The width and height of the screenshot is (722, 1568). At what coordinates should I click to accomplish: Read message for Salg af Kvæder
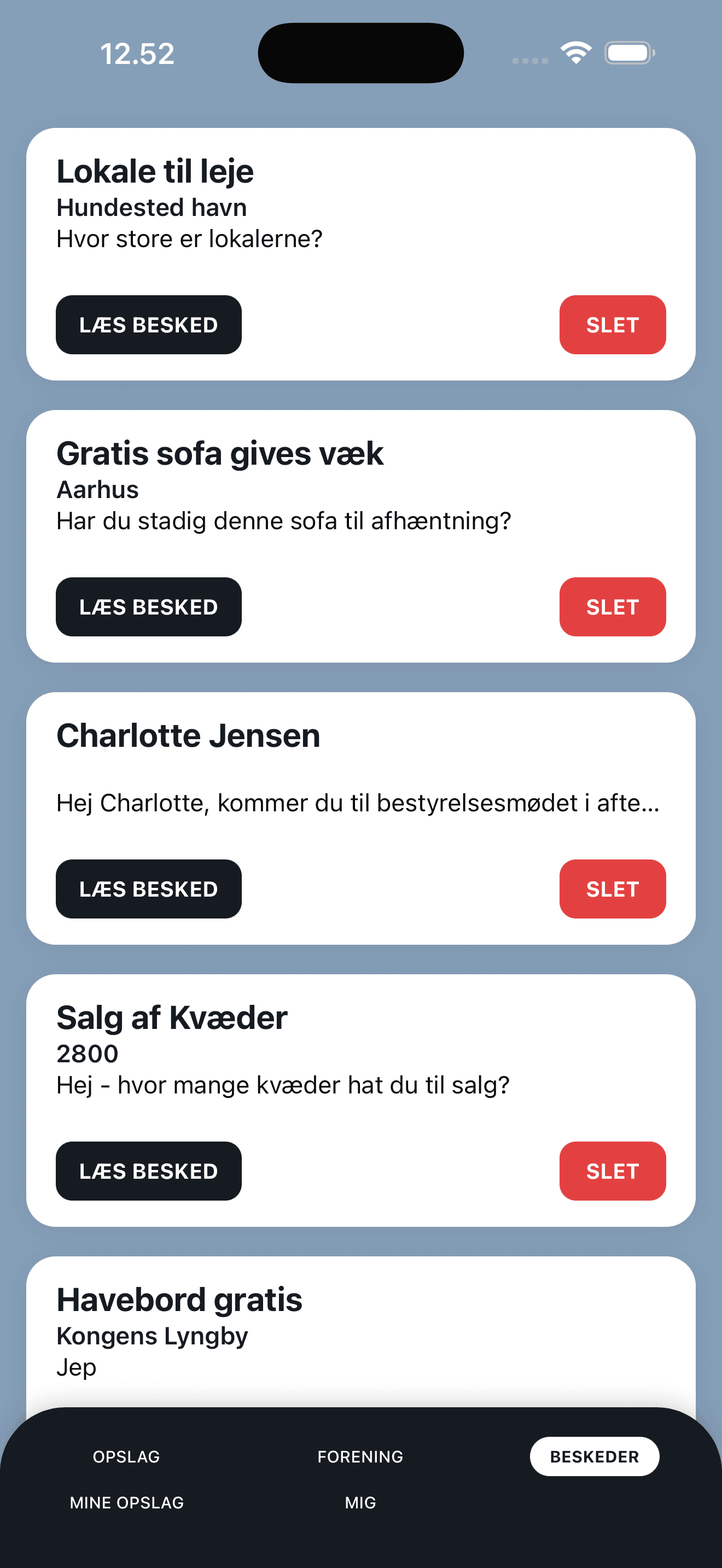pyautogui.click(x=149, y=1170)
